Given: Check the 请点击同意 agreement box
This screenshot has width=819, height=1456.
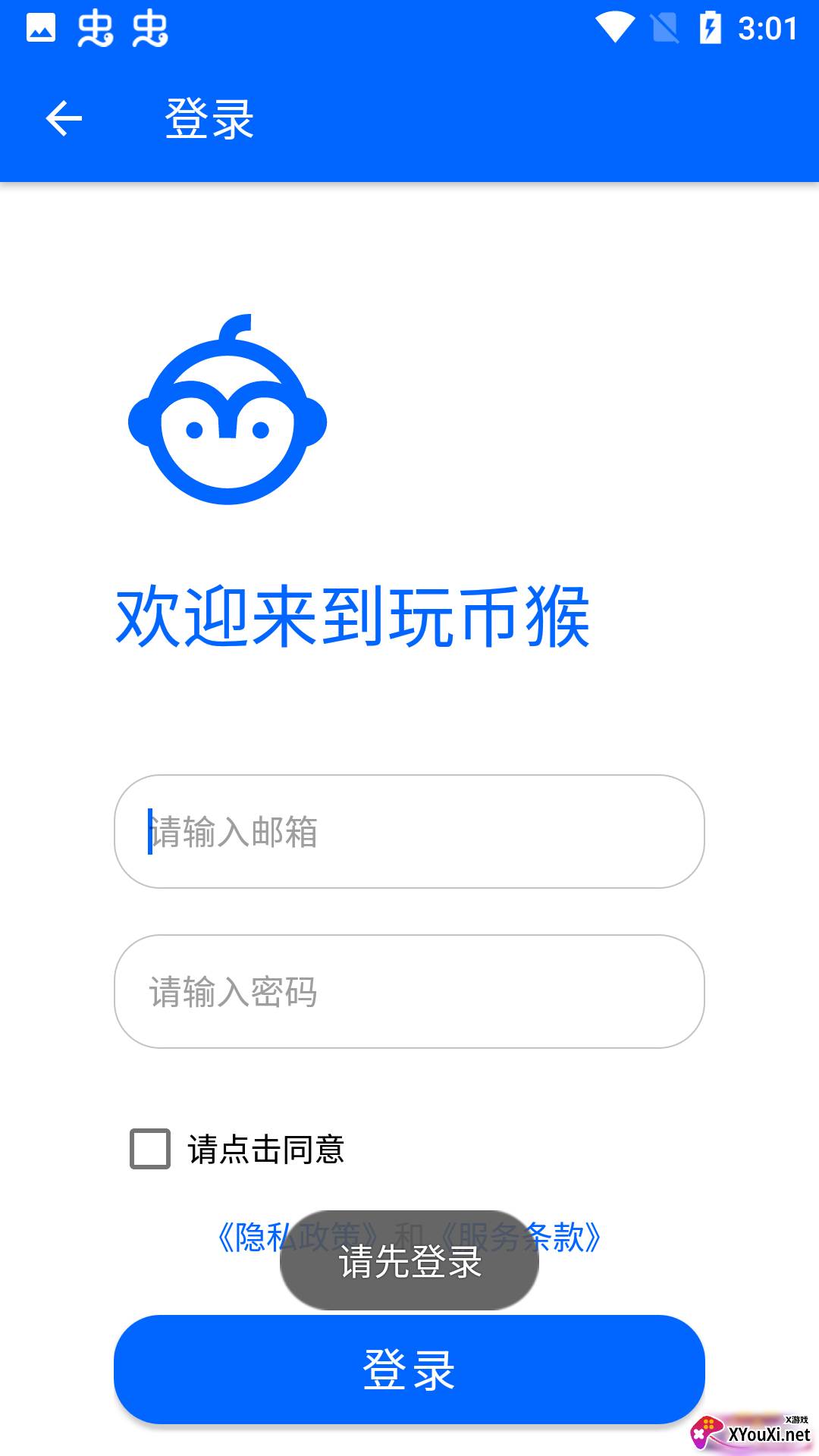Looking at the screenshot, I should tap(150, 1149).
